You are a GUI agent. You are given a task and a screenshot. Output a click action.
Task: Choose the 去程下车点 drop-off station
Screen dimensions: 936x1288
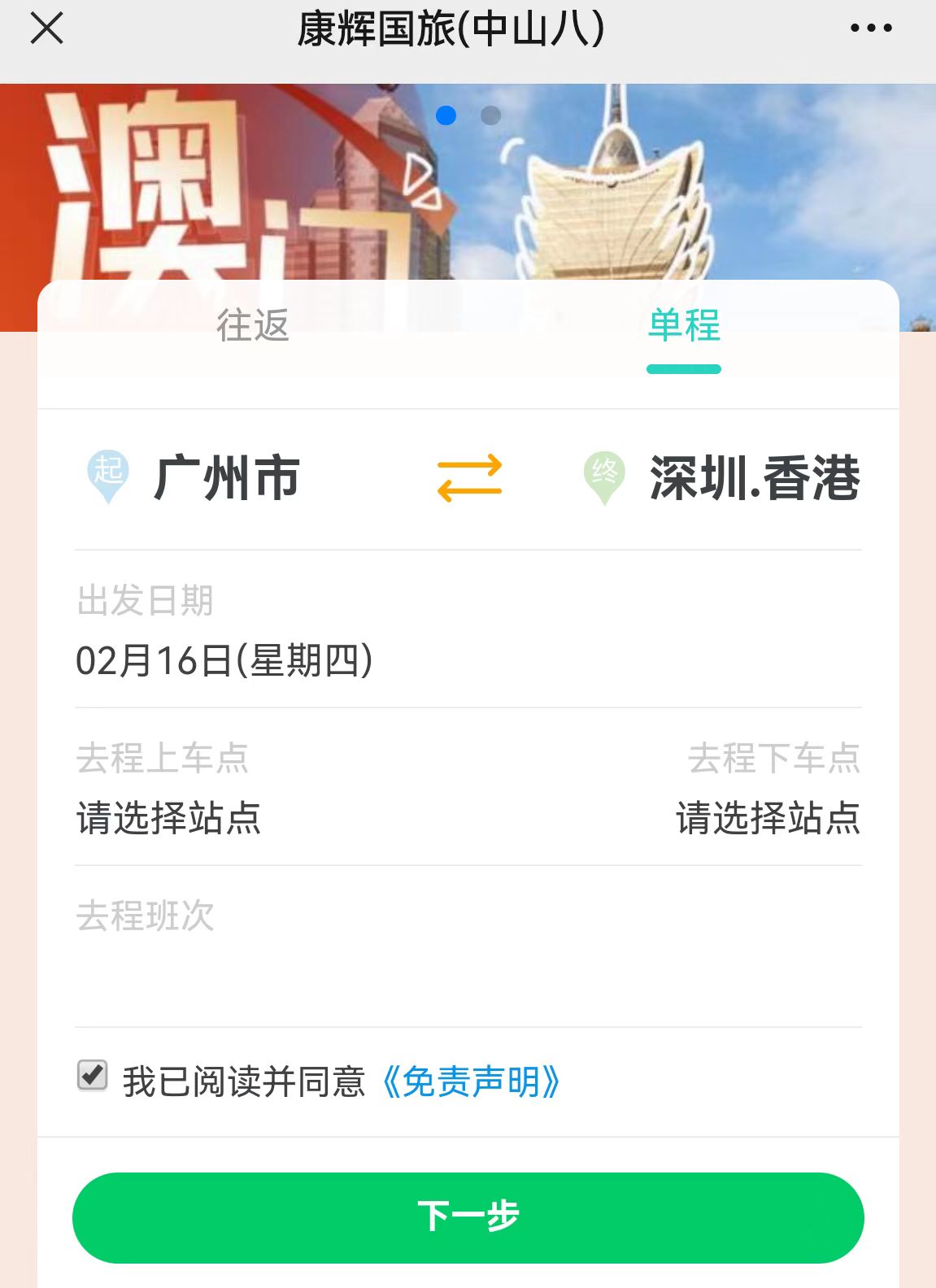[768, 817]
